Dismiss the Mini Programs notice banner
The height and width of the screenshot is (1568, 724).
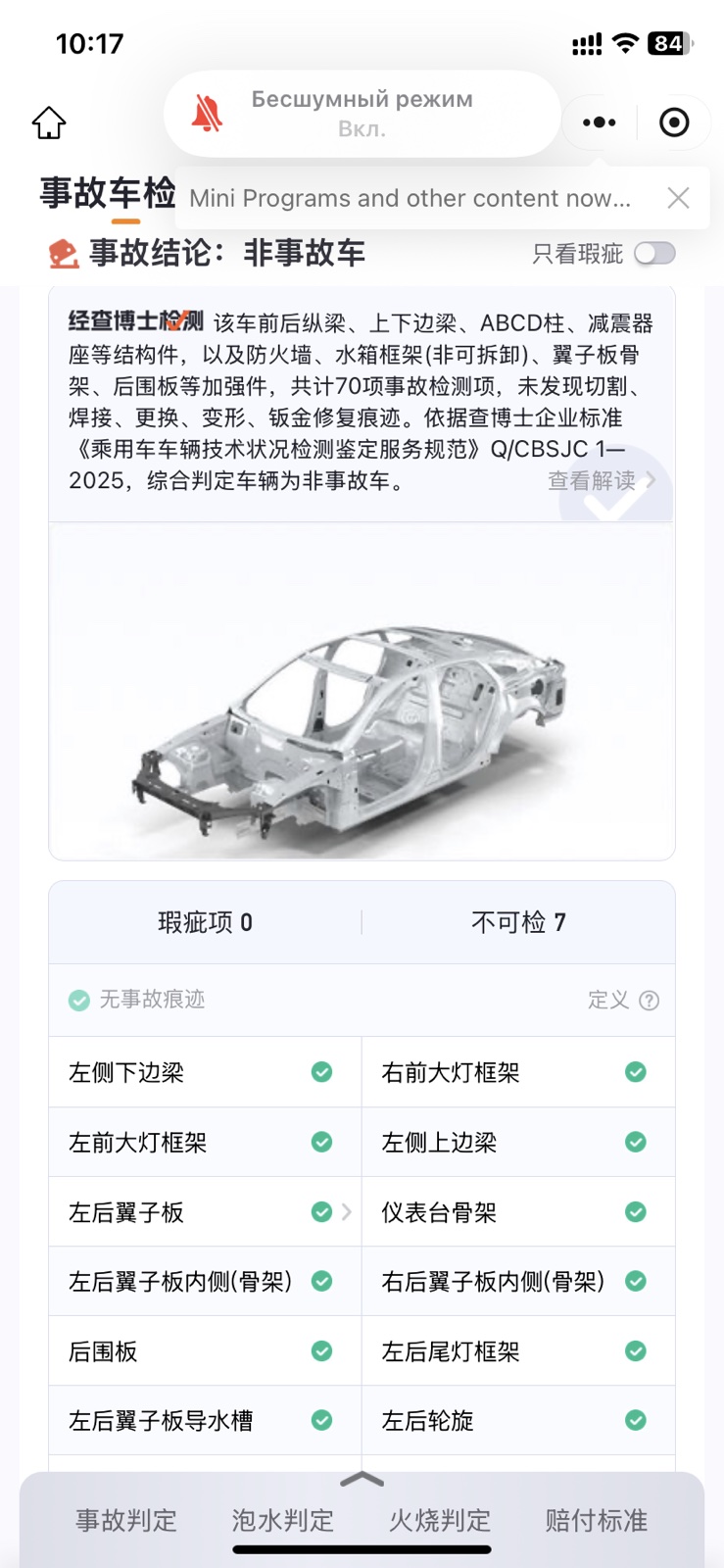point(678,198)
